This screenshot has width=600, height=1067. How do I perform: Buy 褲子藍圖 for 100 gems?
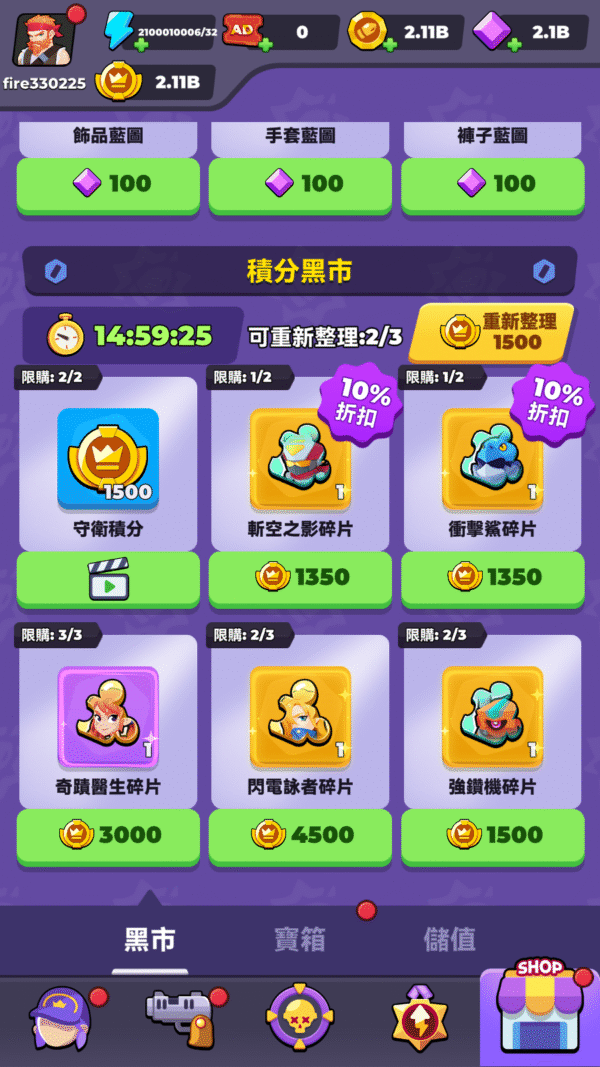(492, 184)
